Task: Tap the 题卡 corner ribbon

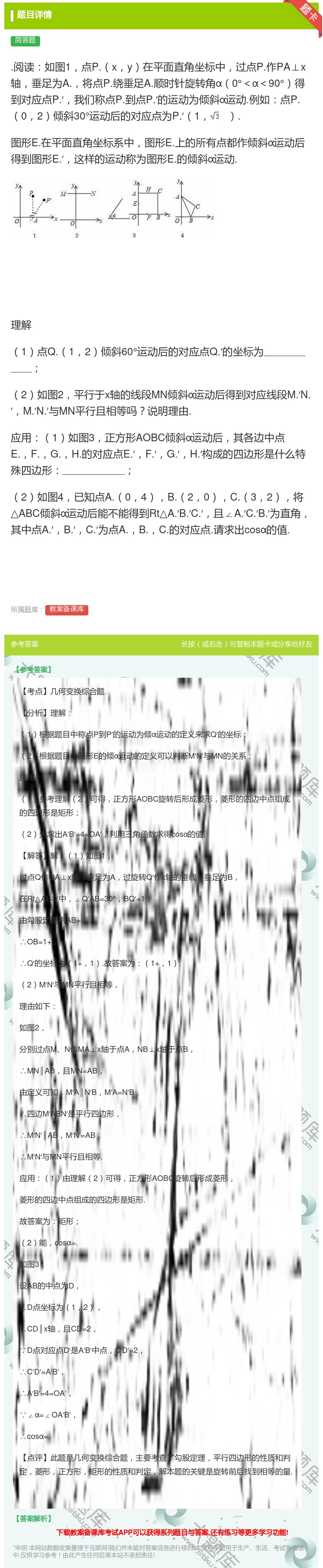Action: click(309, 11)
